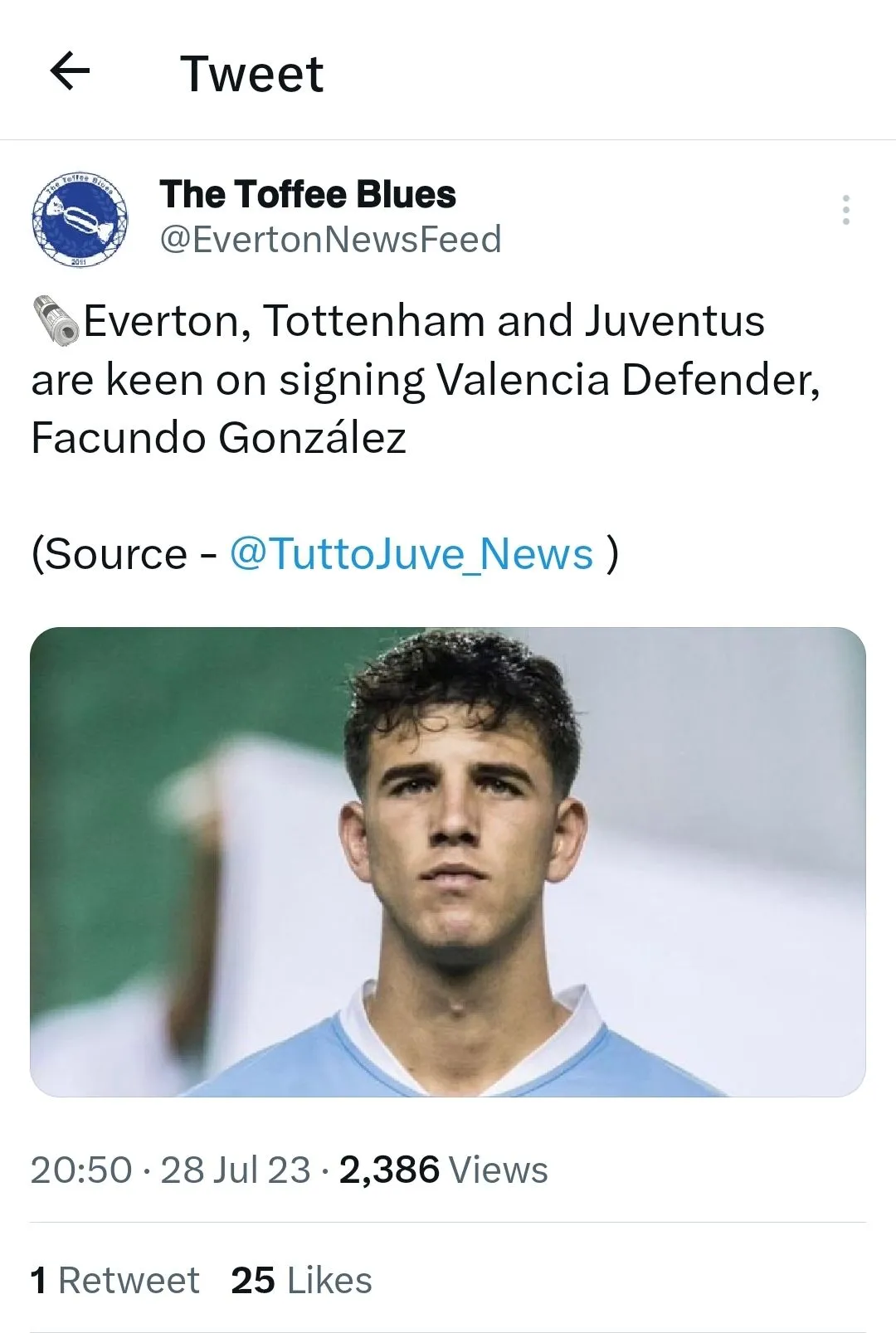Open the @TuttoJuve_News mention link

[411, 554]
